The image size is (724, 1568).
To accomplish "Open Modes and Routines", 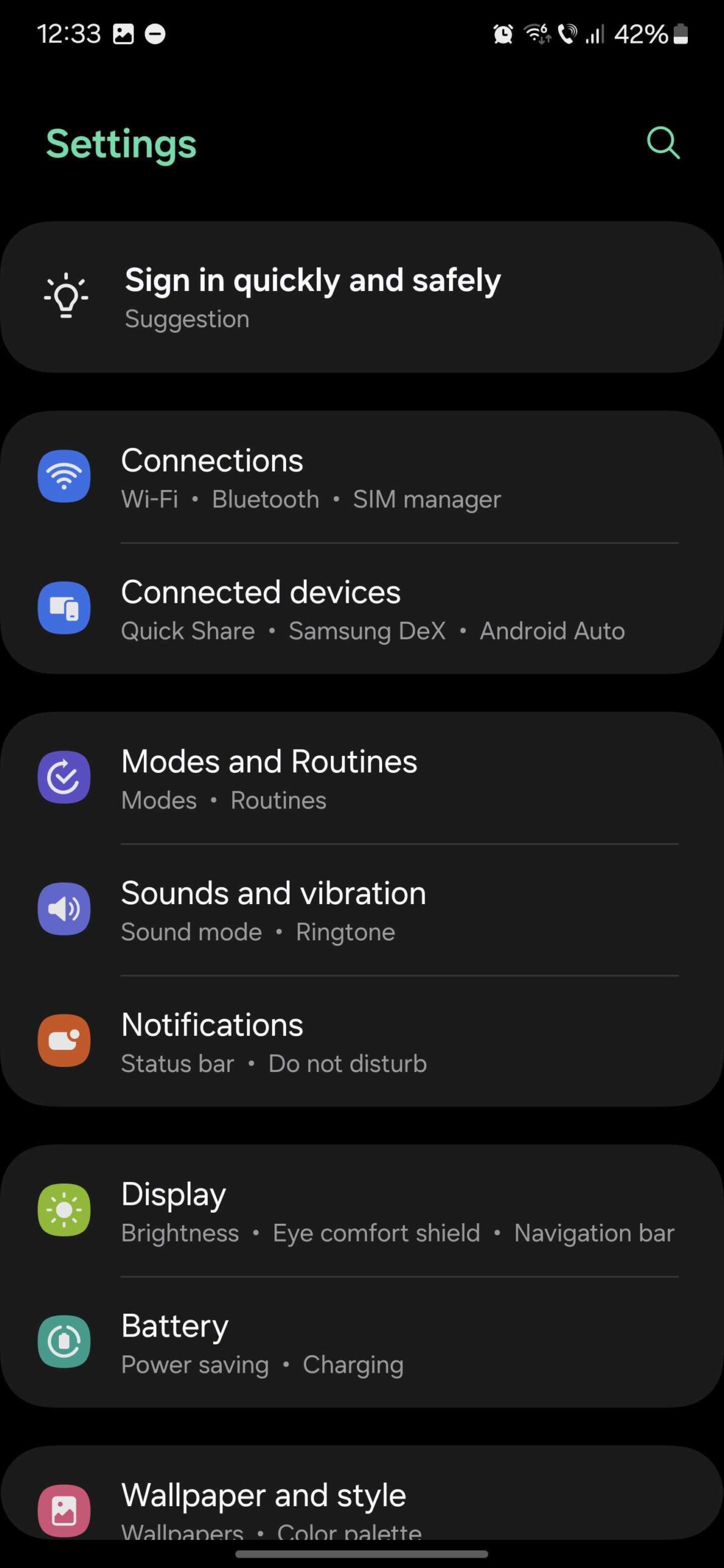I will 361,778.
